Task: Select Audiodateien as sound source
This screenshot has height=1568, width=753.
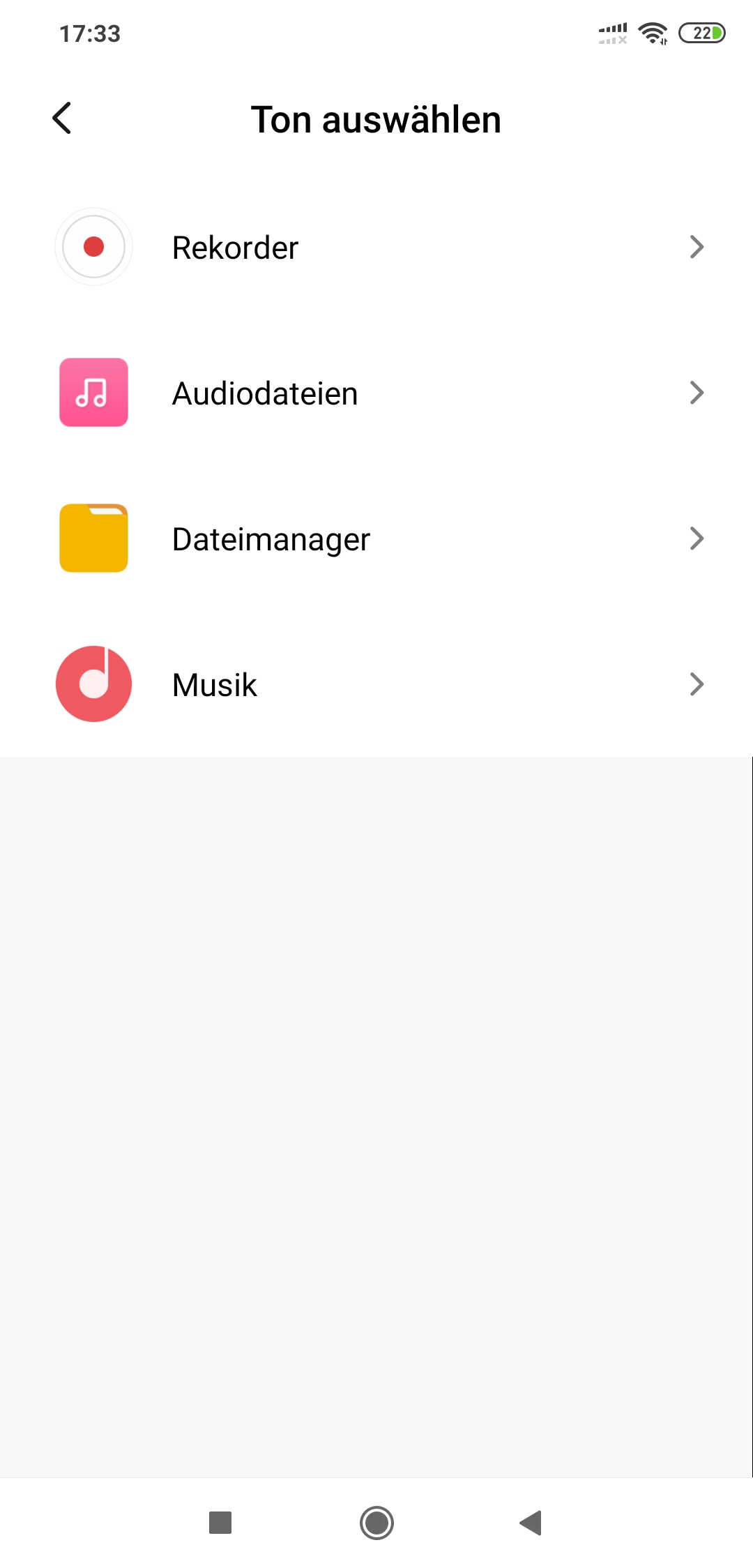Action: (376, 393)
